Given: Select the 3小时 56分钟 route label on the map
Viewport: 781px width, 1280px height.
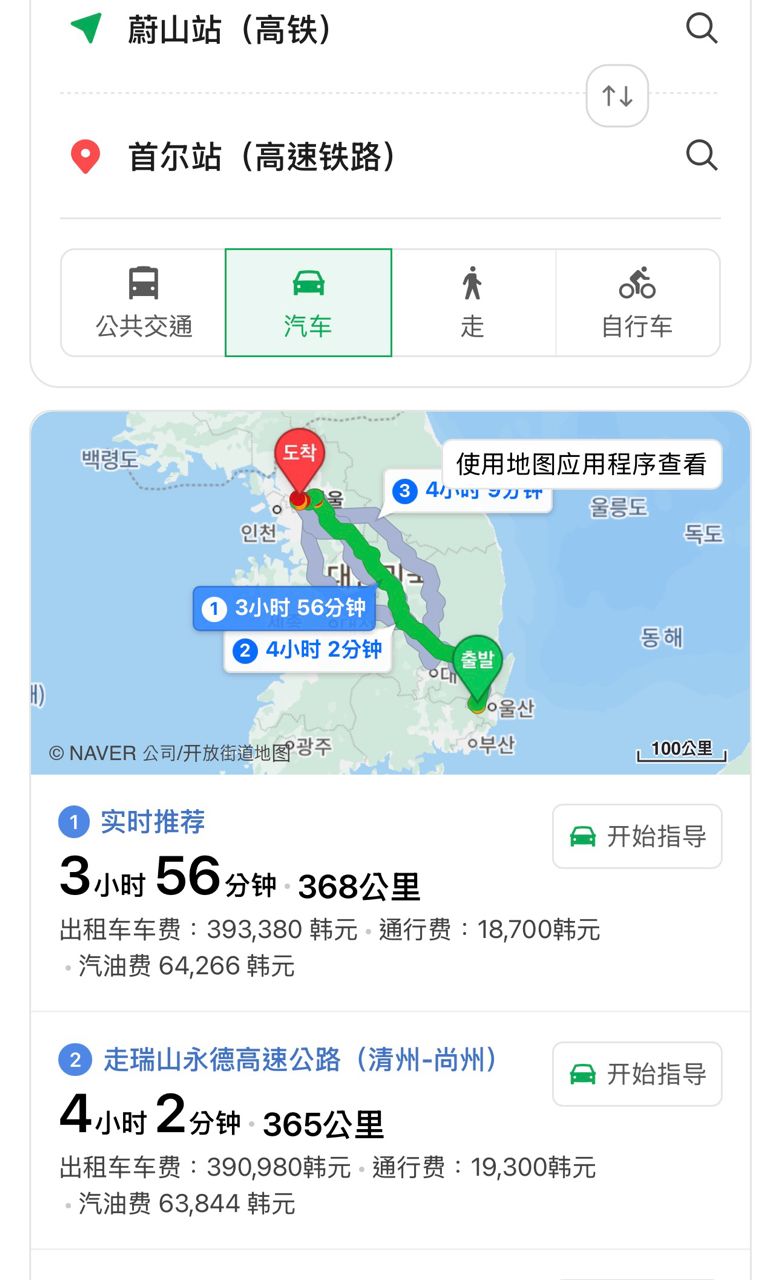Looking at the screenshot, I should (285, 608).
